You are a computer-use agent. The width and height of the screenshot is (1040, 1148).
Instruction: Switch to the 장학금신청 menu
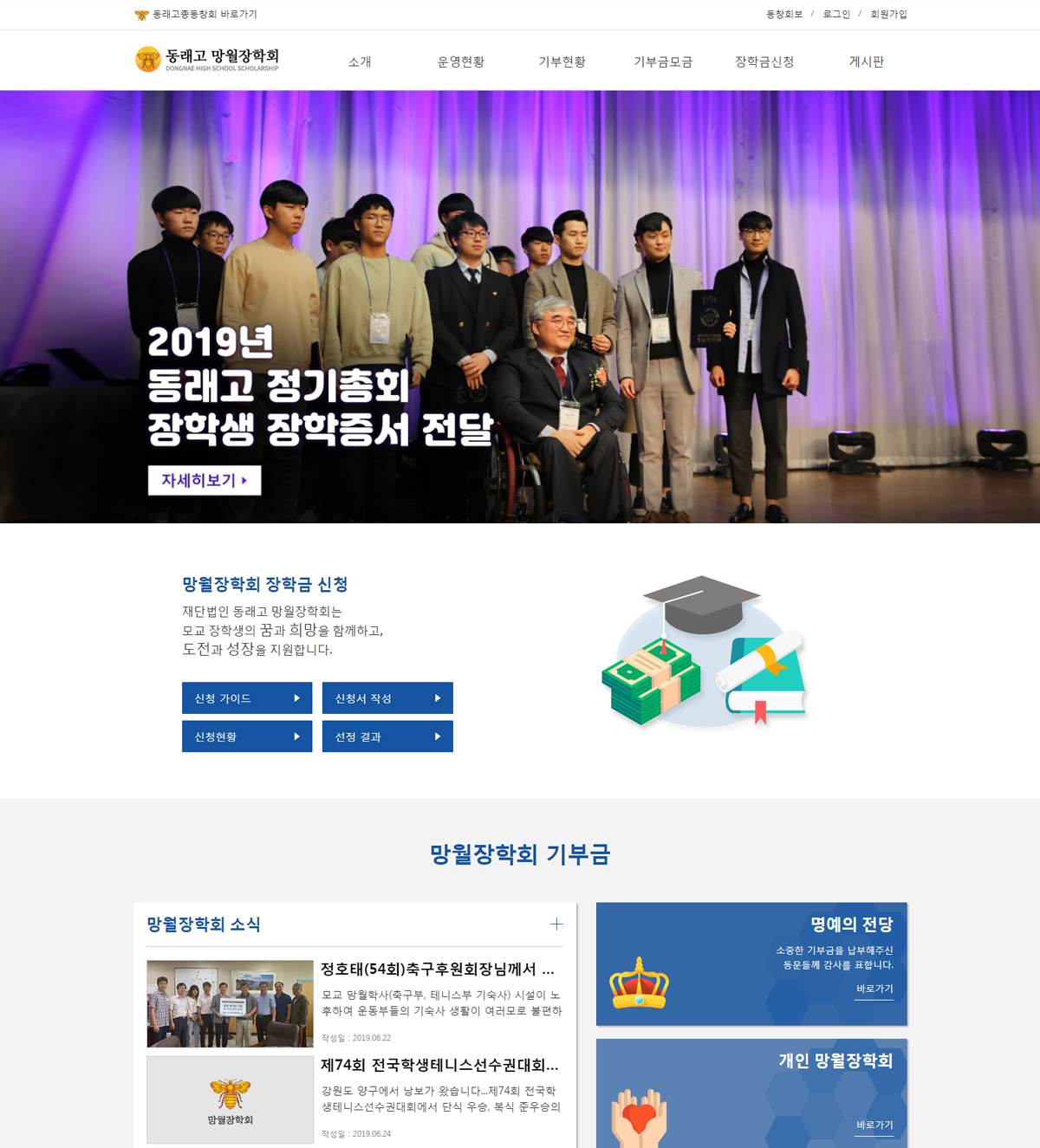click(764, 62)
